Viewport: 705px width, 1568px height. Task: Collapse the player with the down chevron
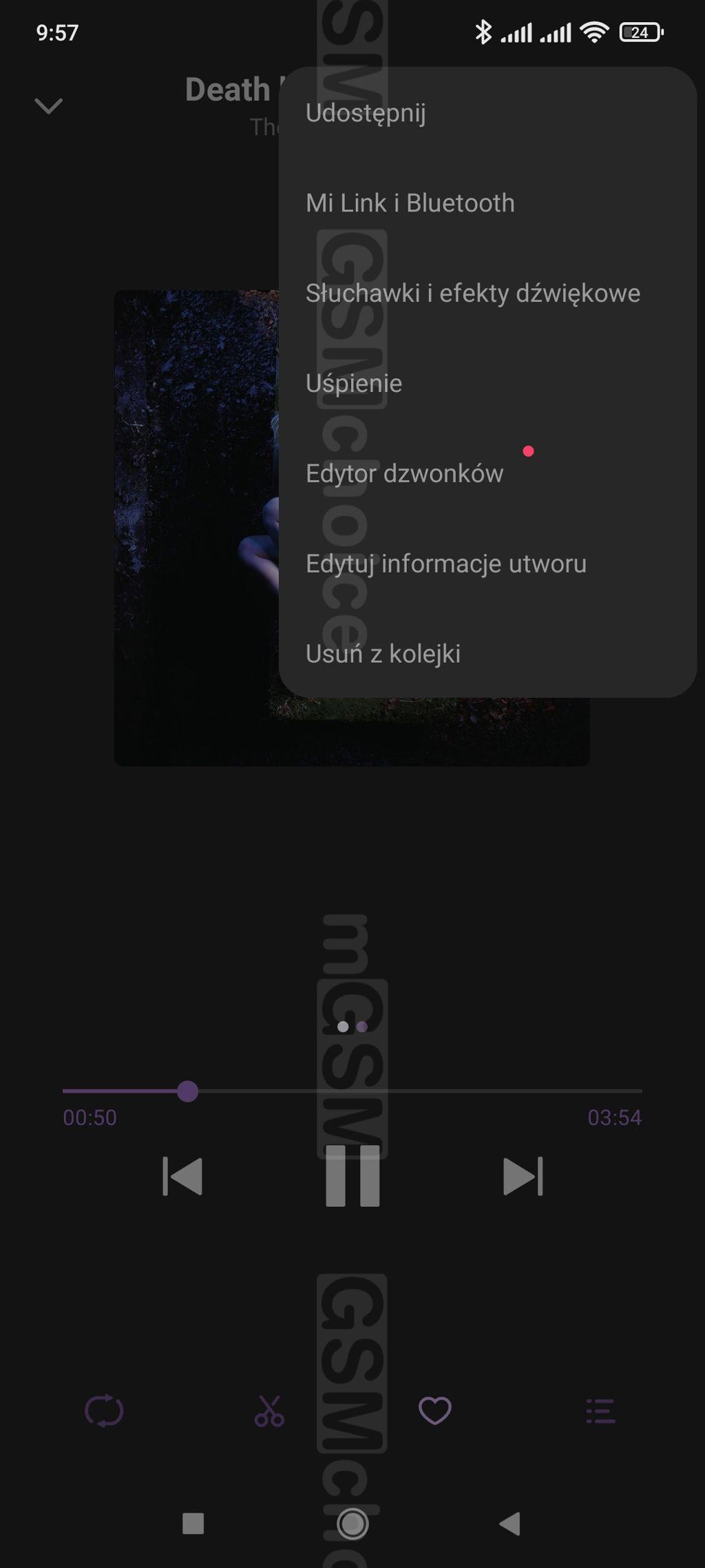point(49,105)
